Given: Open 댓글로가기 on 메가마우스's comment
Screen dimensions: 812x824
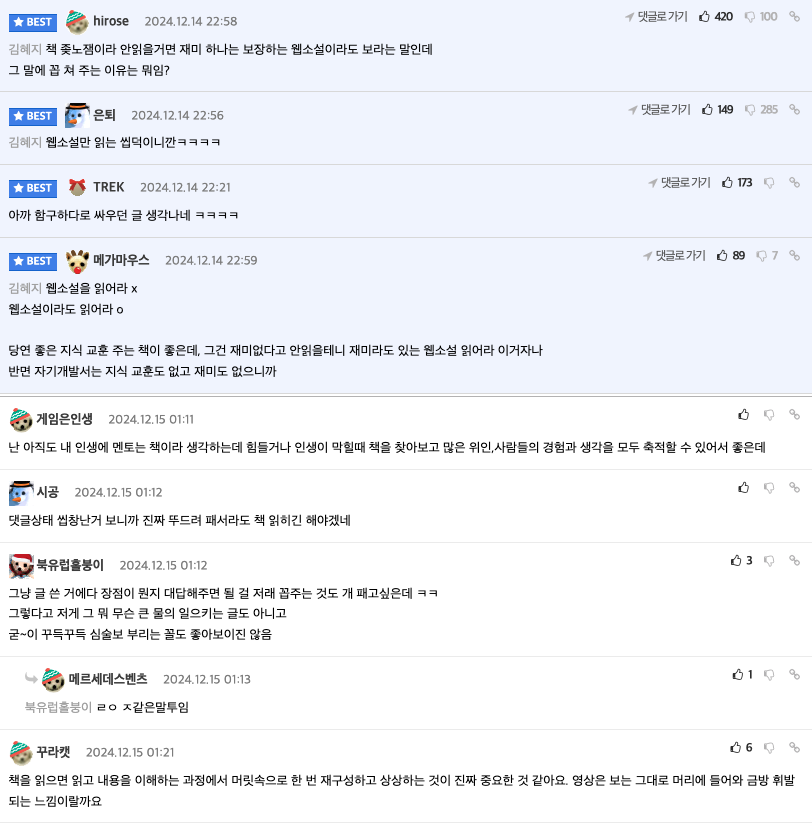Looking at the screenshot, I should click(674, 256).
